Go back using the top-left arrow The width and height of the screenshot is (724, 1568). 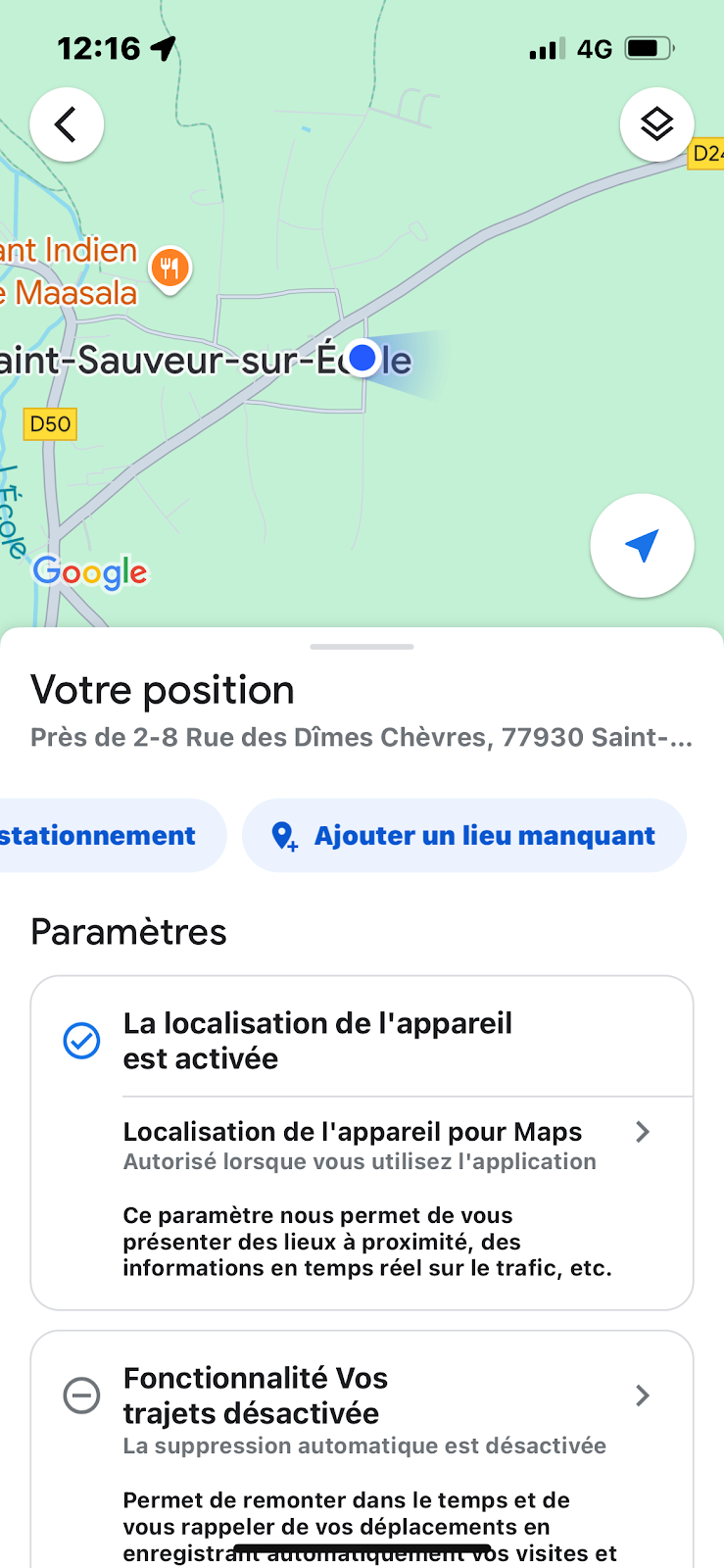coord(67,124)
